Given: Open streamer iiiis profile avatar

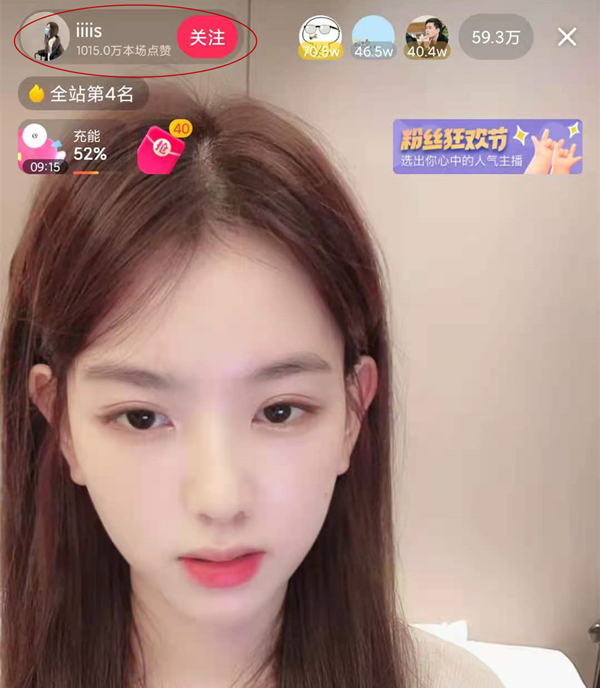Looking at the screenshot, I should tap(48, 38).
